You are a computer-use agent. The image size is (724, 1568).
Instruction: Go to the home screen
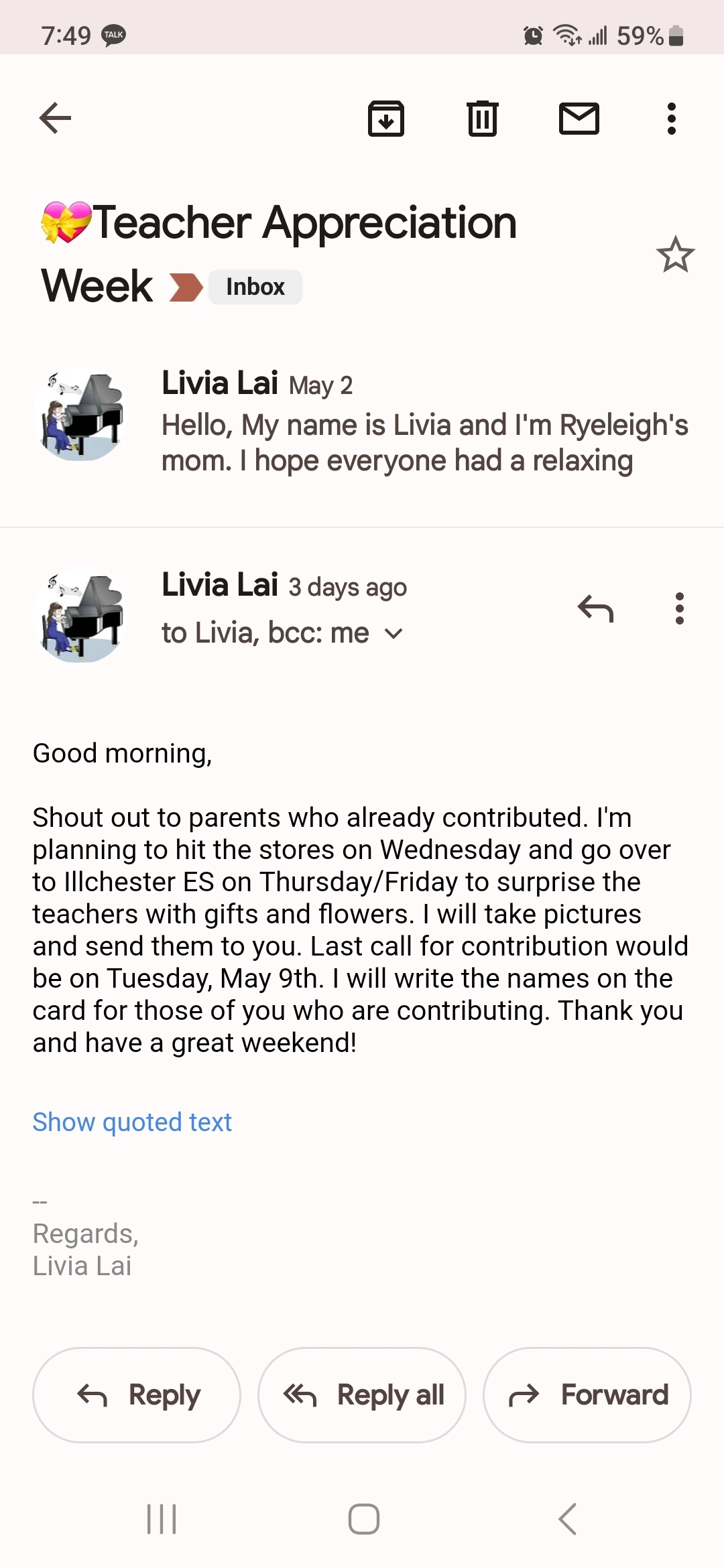(363, 1518)
